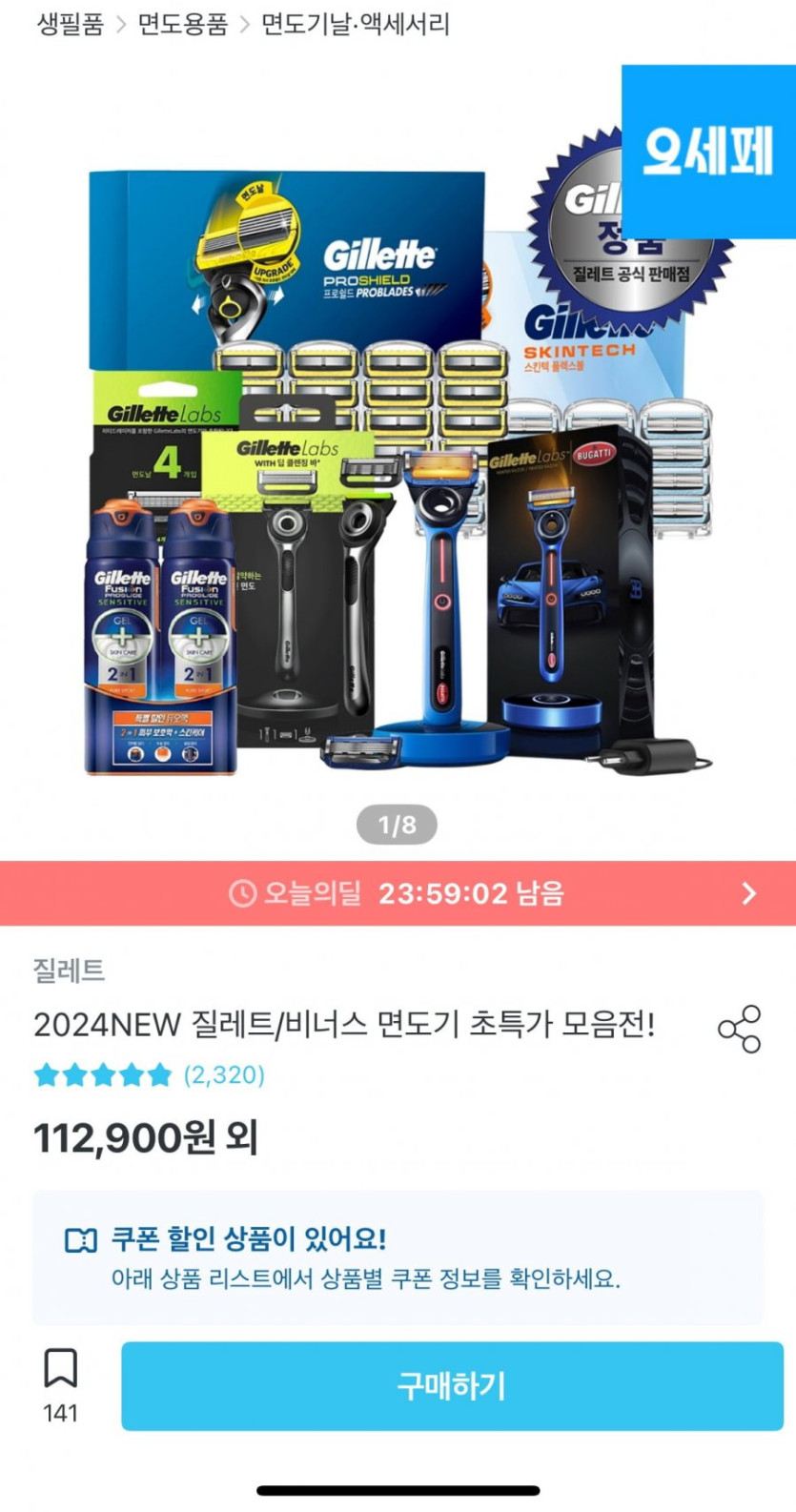View the 2,320 star rating reviews
Screen dimensions: 796x1512
(x=149, y=1075)
